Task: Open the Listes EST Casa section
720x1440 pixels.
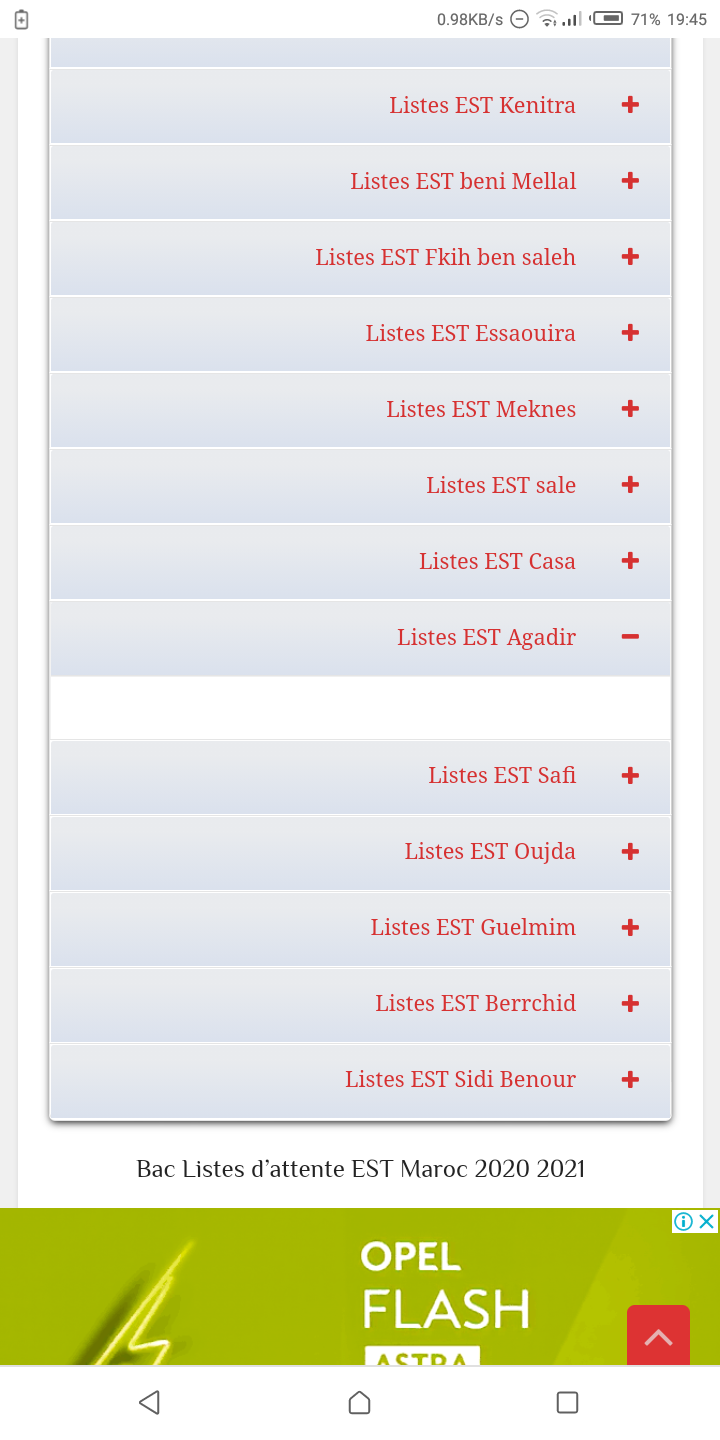Action: pos(497,561)
